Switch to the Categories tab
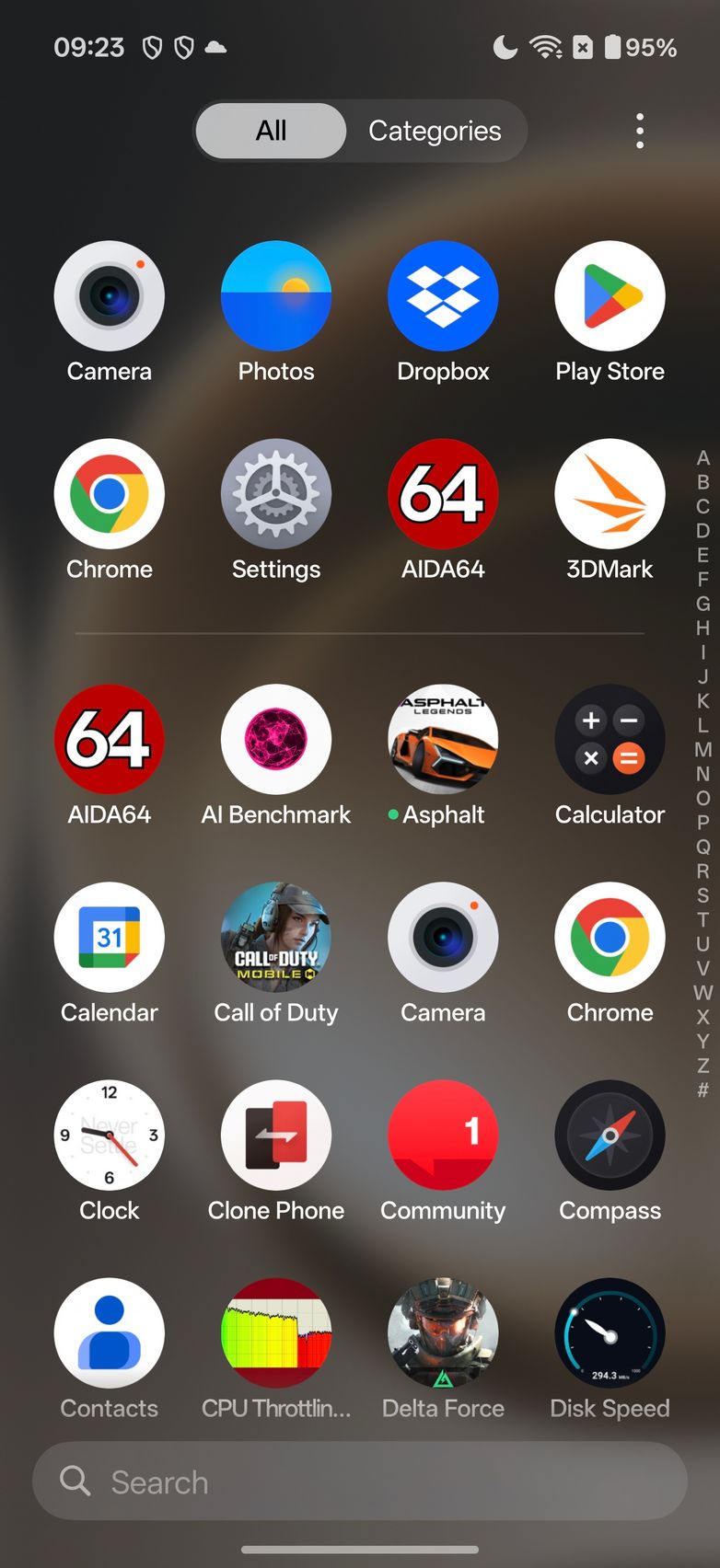 (435, 132)
